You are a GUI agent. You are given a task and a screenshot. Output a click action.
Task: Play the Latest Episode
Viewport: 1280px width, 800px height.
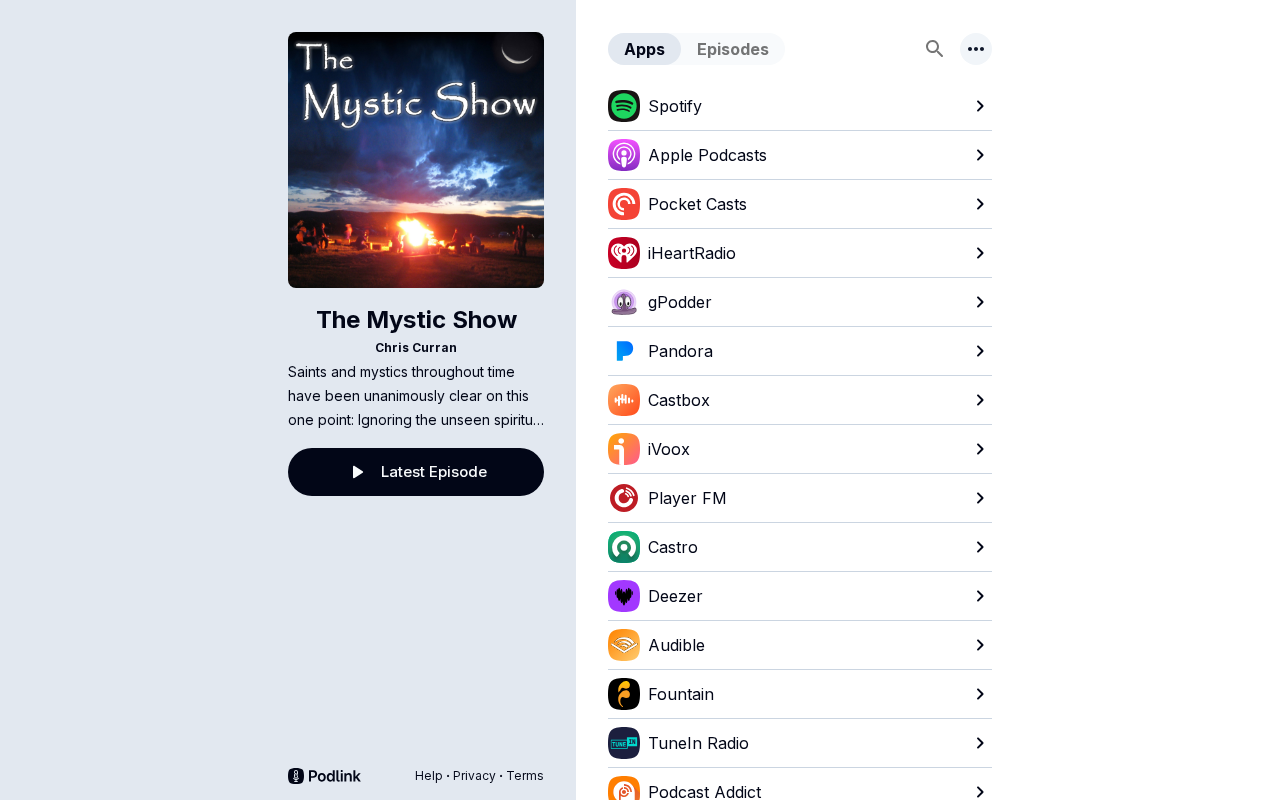(416, 472)
